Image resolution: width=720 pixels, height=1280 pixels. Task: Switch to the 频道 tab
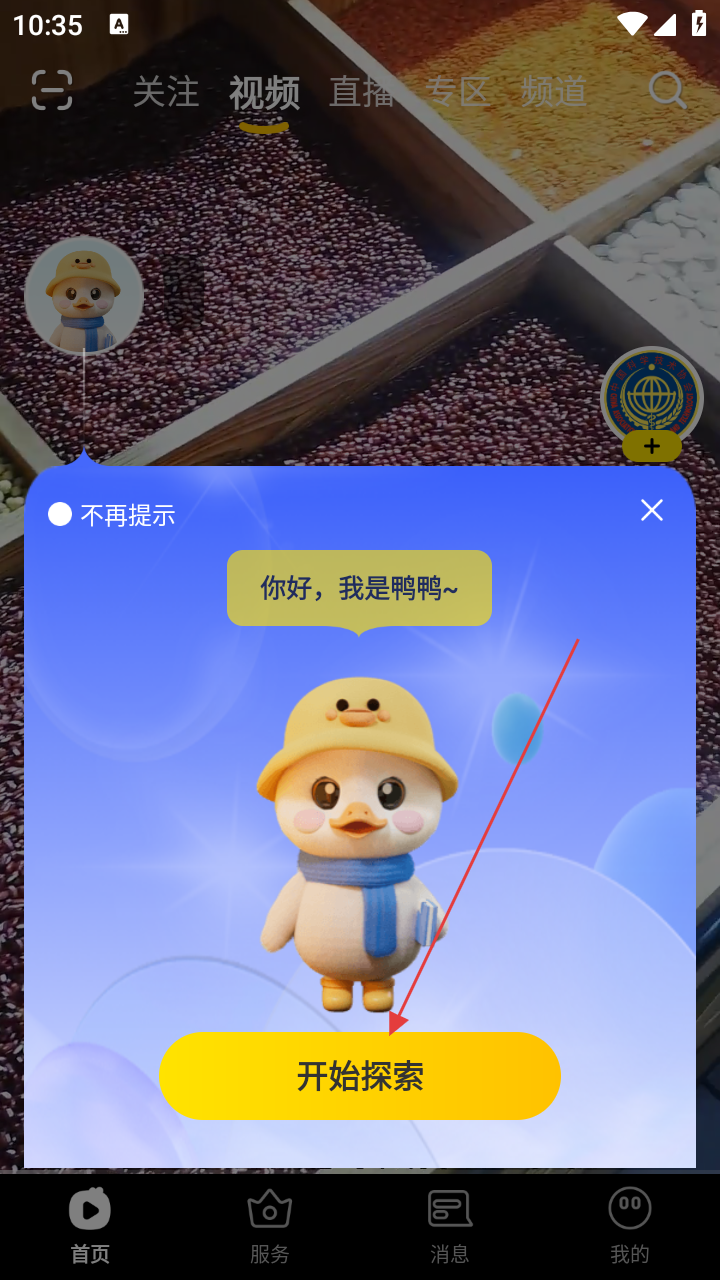tap(554, 92)
